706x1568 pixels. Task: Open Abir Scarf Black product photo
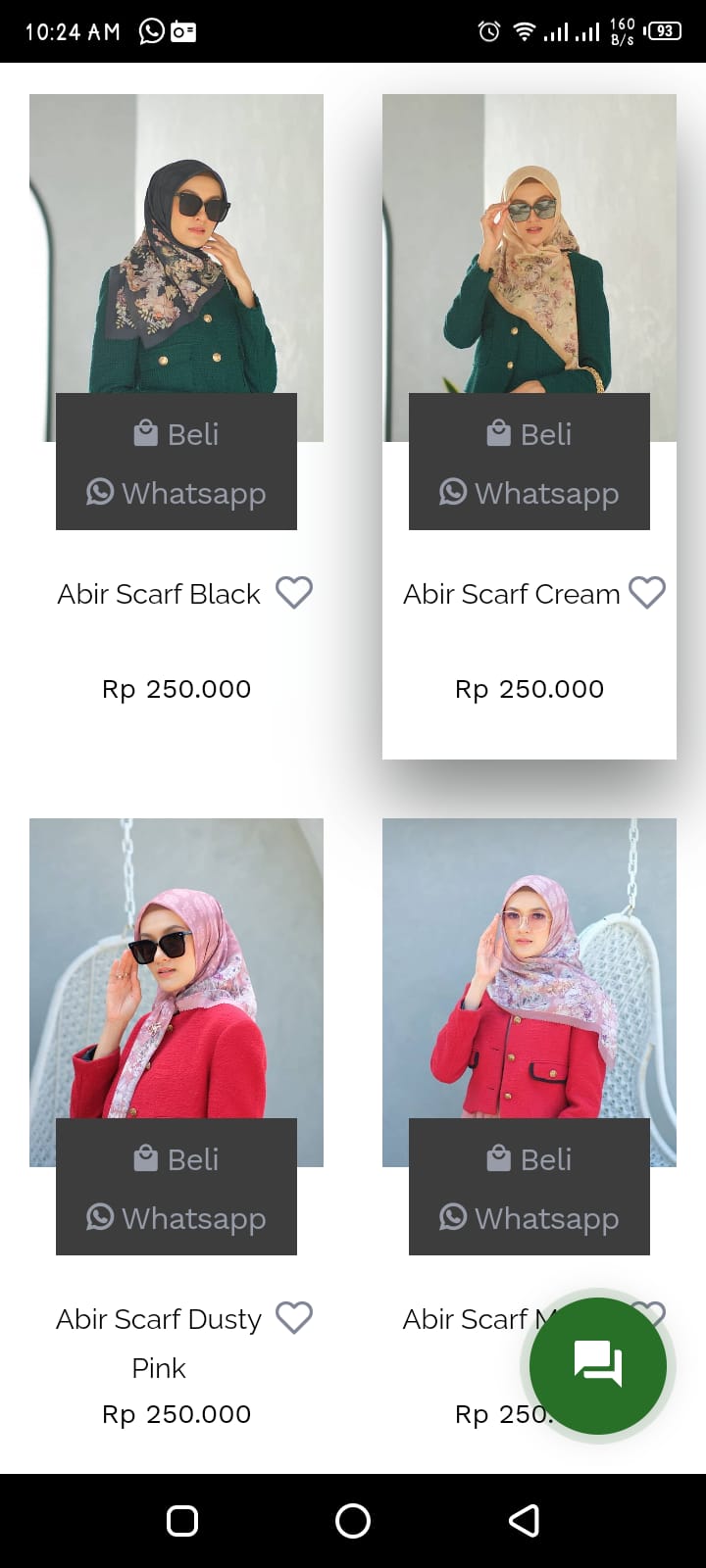[x=176, y=243]
